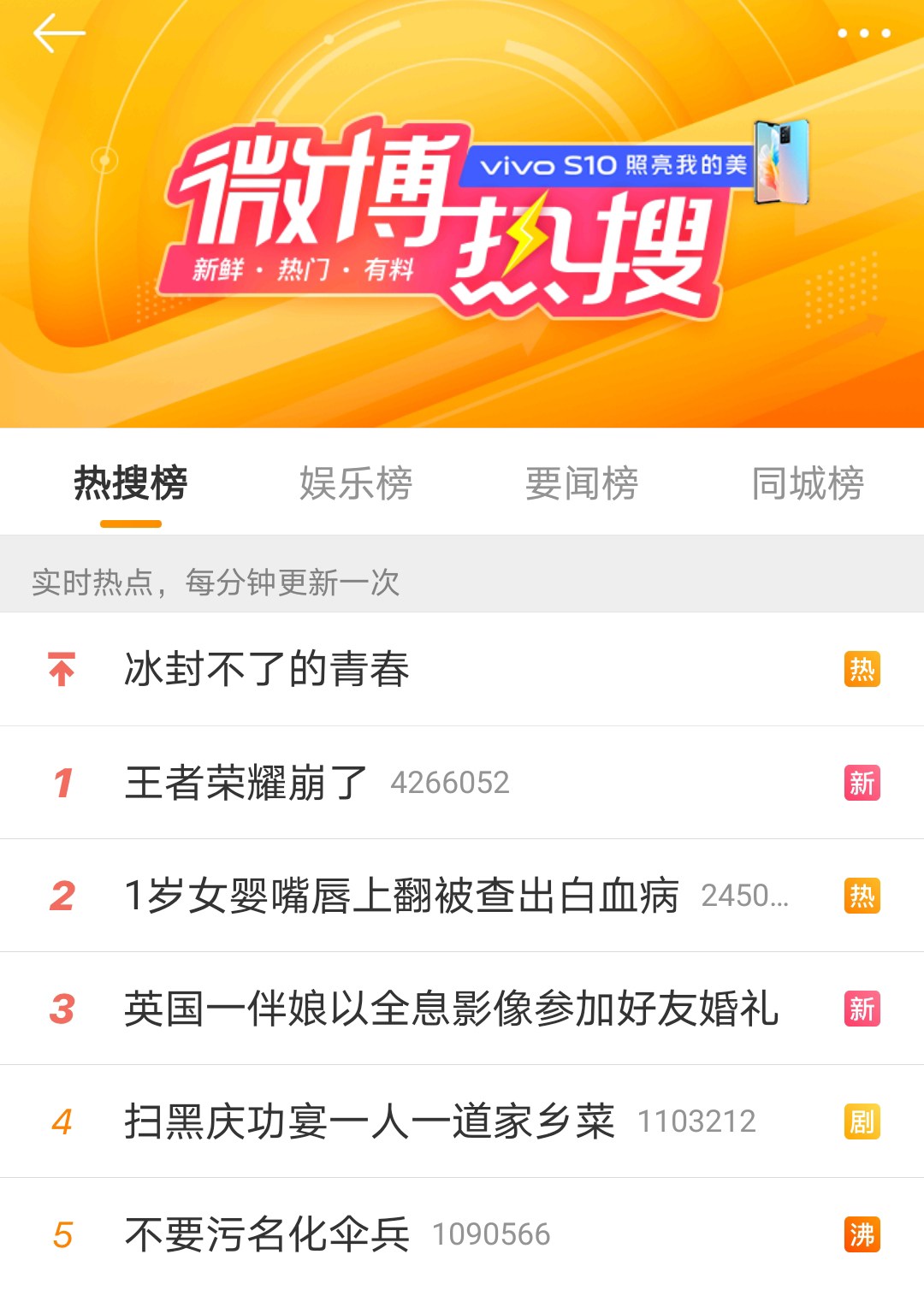Switch to the 同城榜 tab

pyautogui.click(x=808, y=483)
